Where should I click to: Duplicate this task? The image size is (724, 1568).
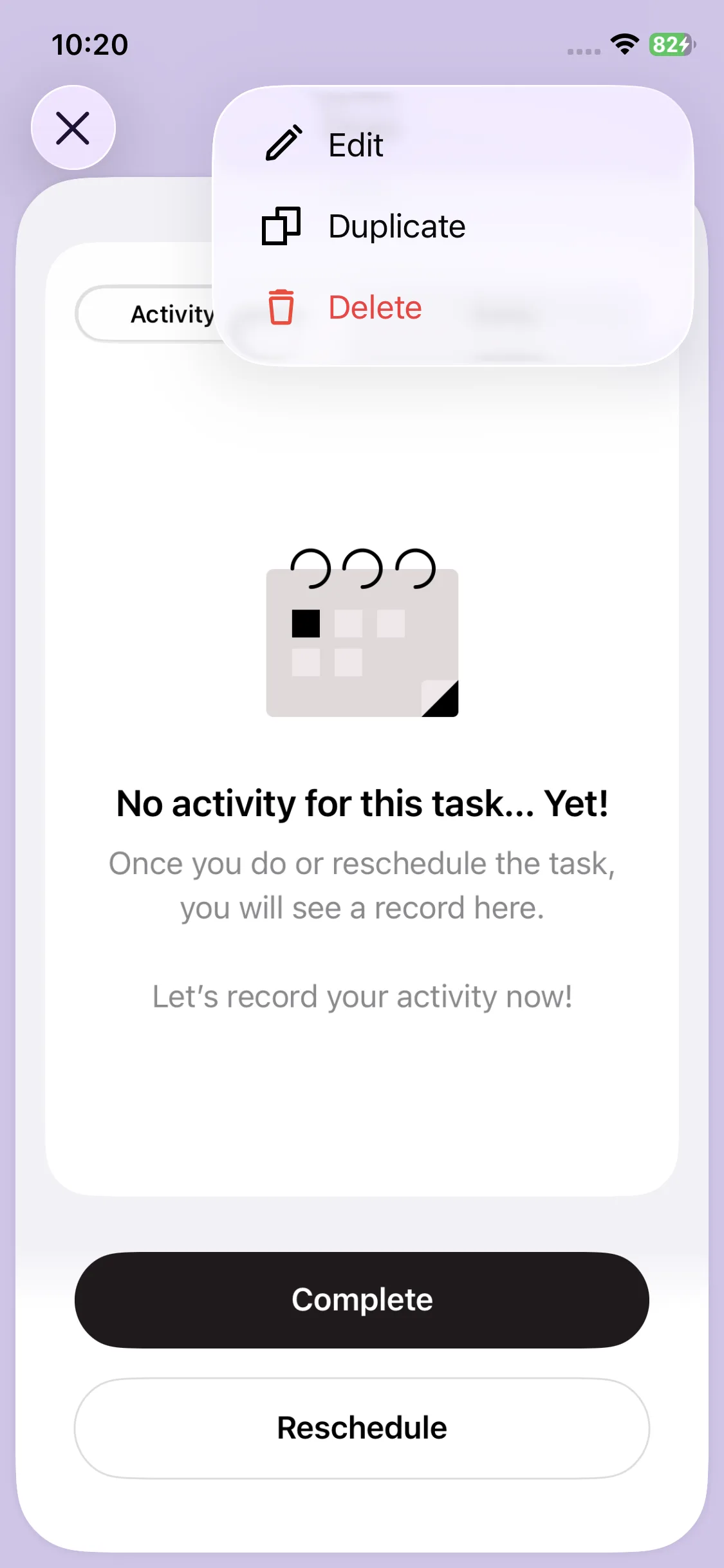click(396, 227)
